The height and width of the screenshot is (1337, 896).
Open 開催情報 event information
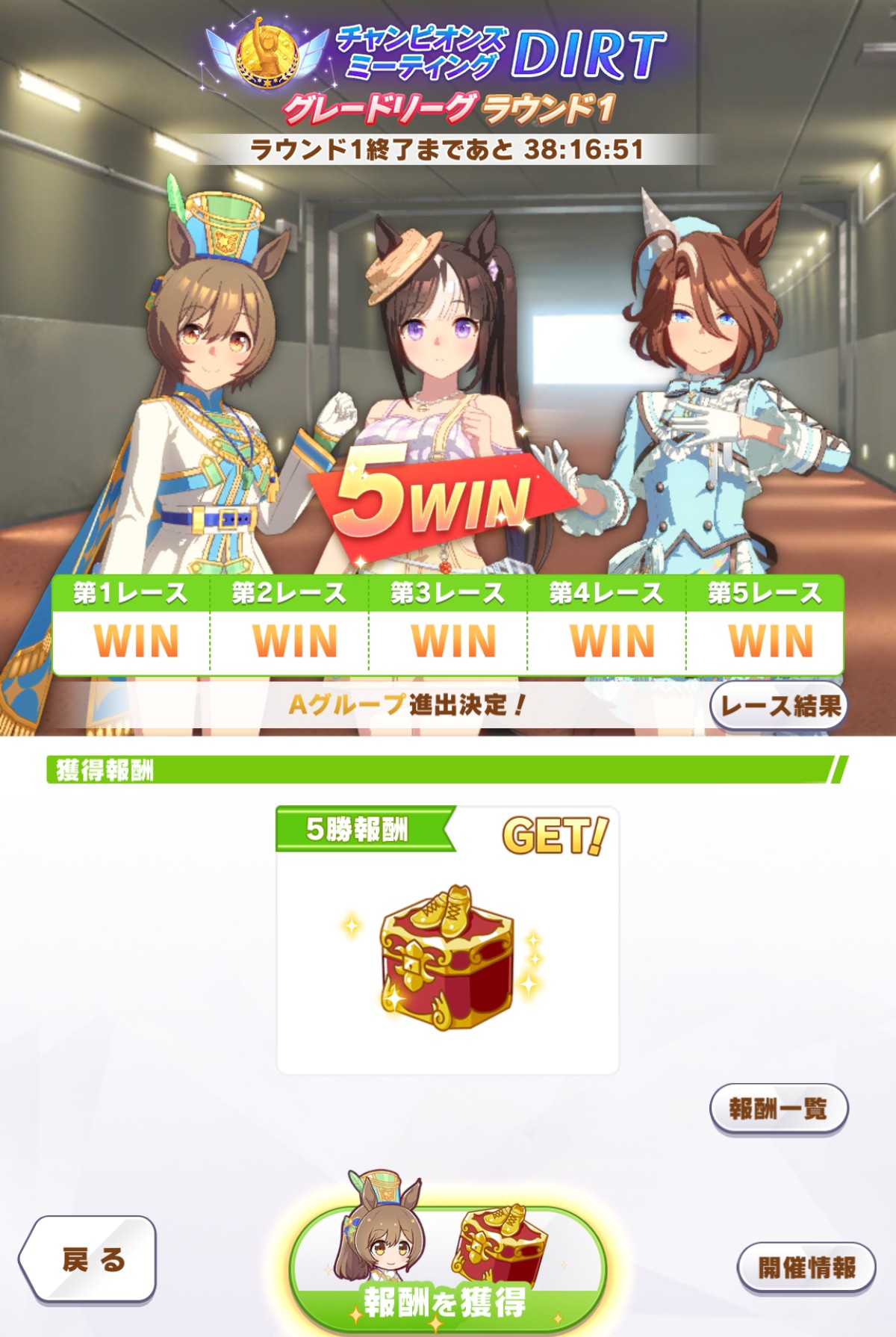coord(806,1268)
